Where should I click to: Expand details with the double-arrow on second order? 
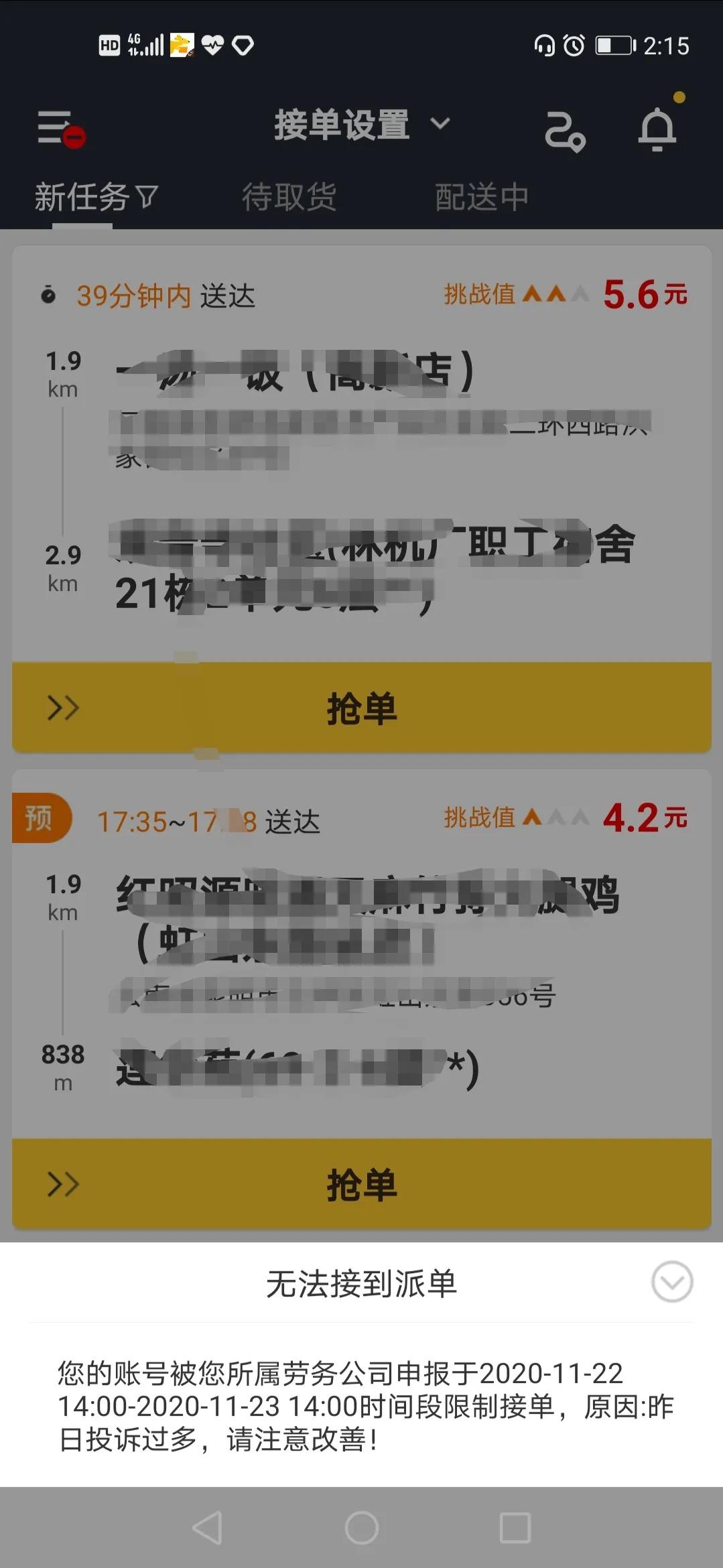(64, 1186)
